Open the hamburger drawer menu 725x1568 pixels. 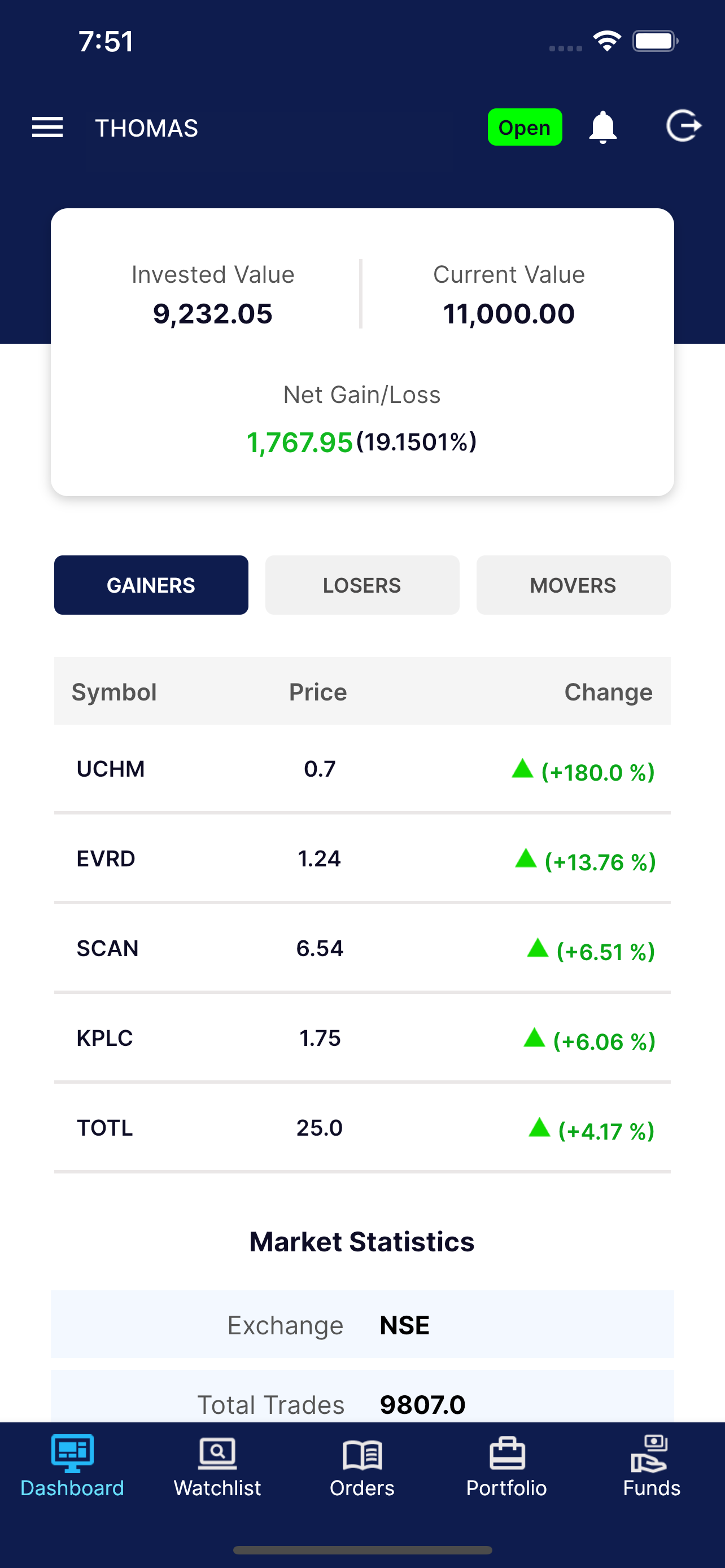[47, 127]
